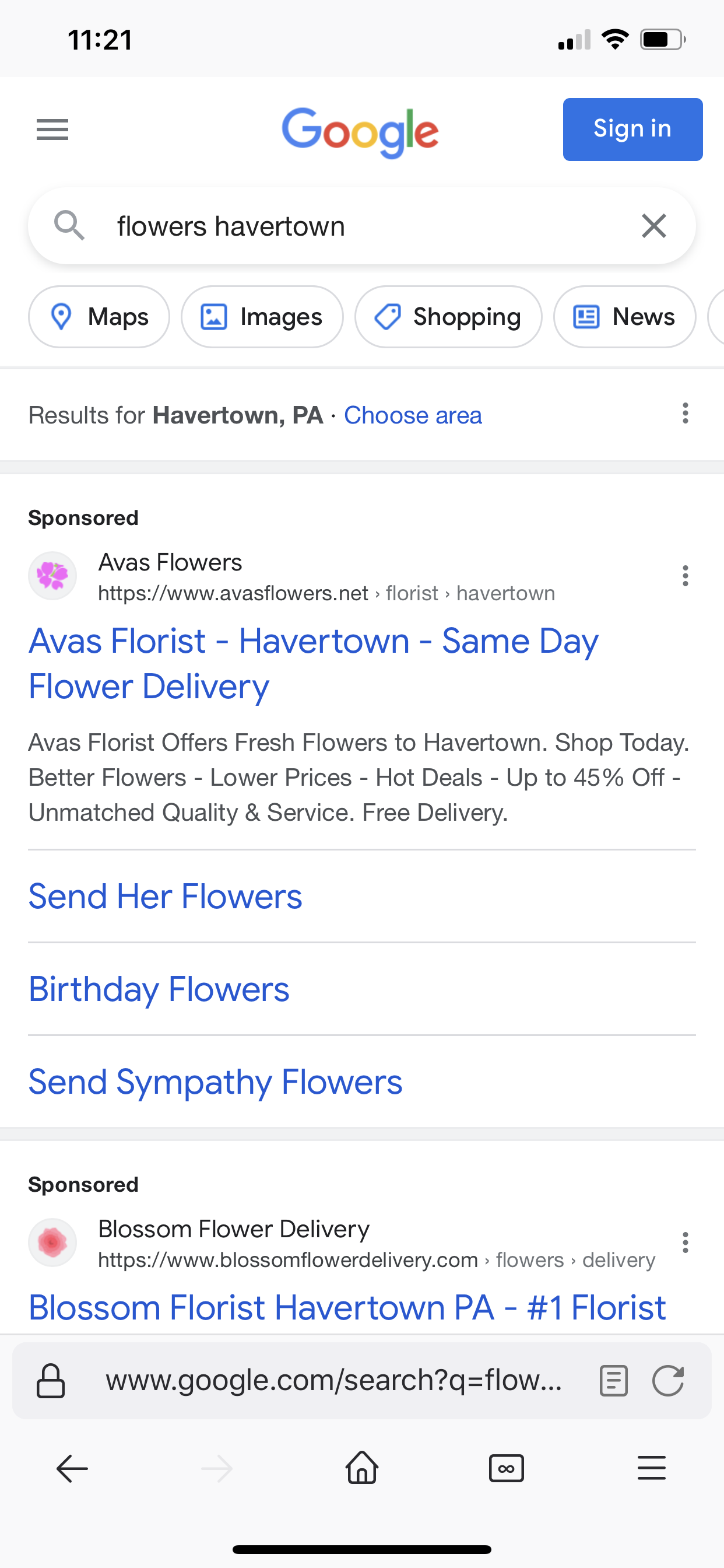Open the Google navigation hamburger menu
This screenshot has height=1568, width=724.
(x=52, y=129)
